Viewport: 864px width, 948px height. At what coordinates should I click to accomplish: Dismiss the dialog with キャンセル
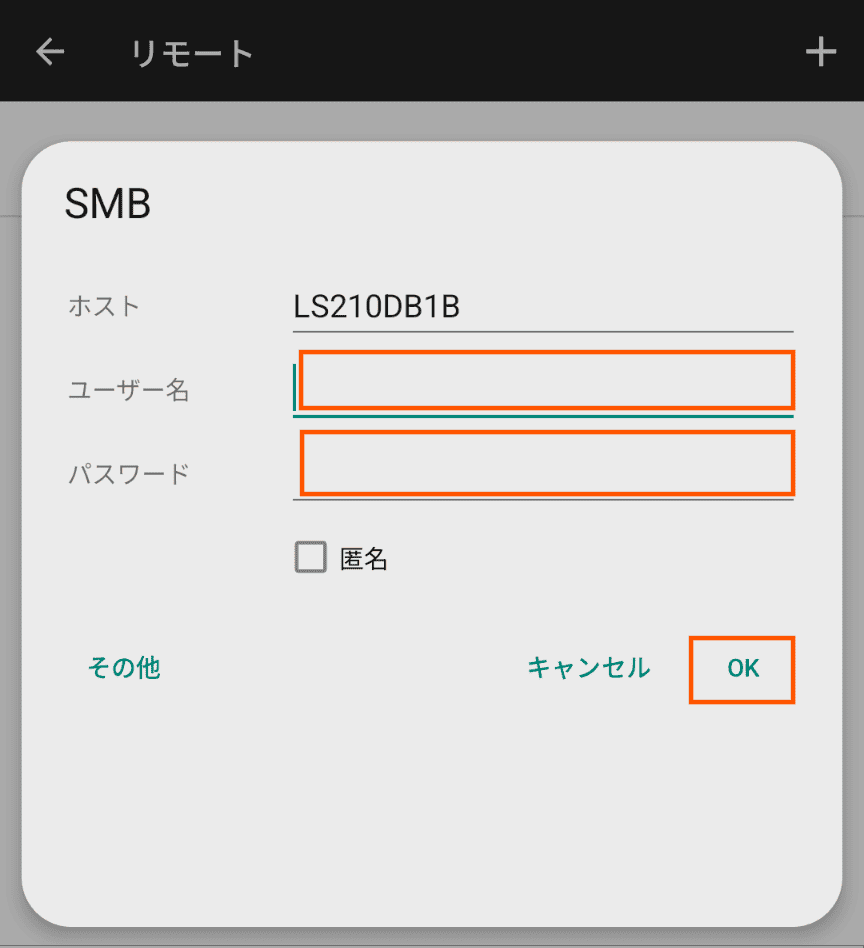pyautogui.click(x=588, y=668)
